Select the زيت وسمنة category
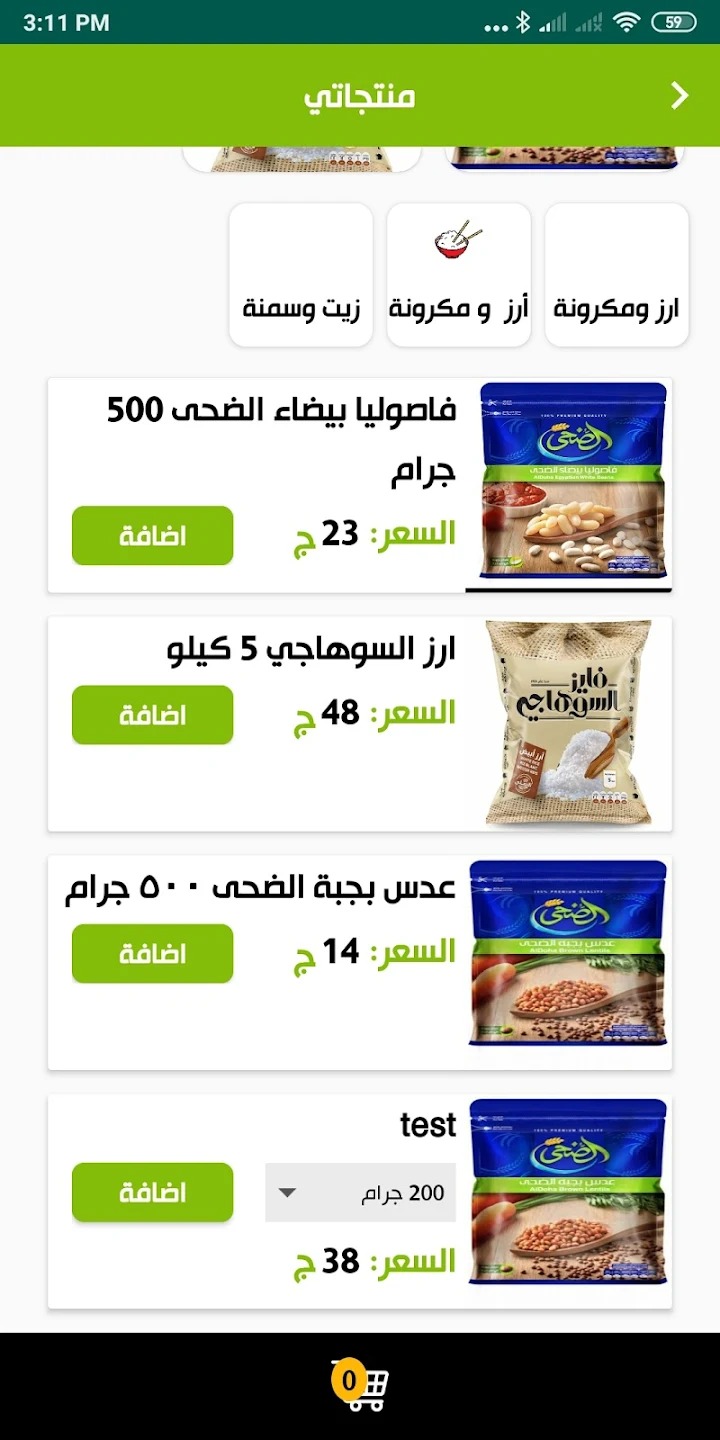Screen dimensions: 720x1440 [301, 275]
